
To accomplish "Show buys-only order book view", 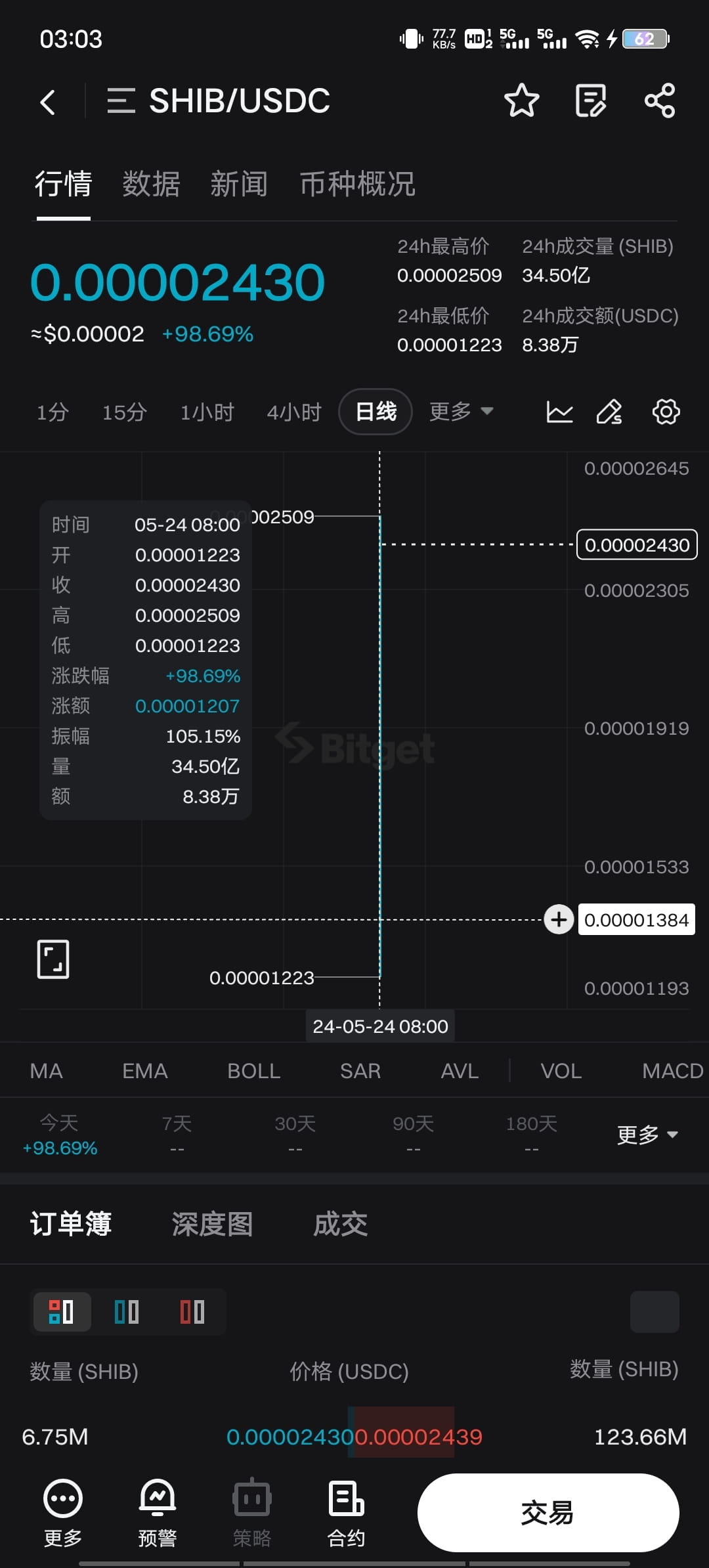I will coord(125,1311).
